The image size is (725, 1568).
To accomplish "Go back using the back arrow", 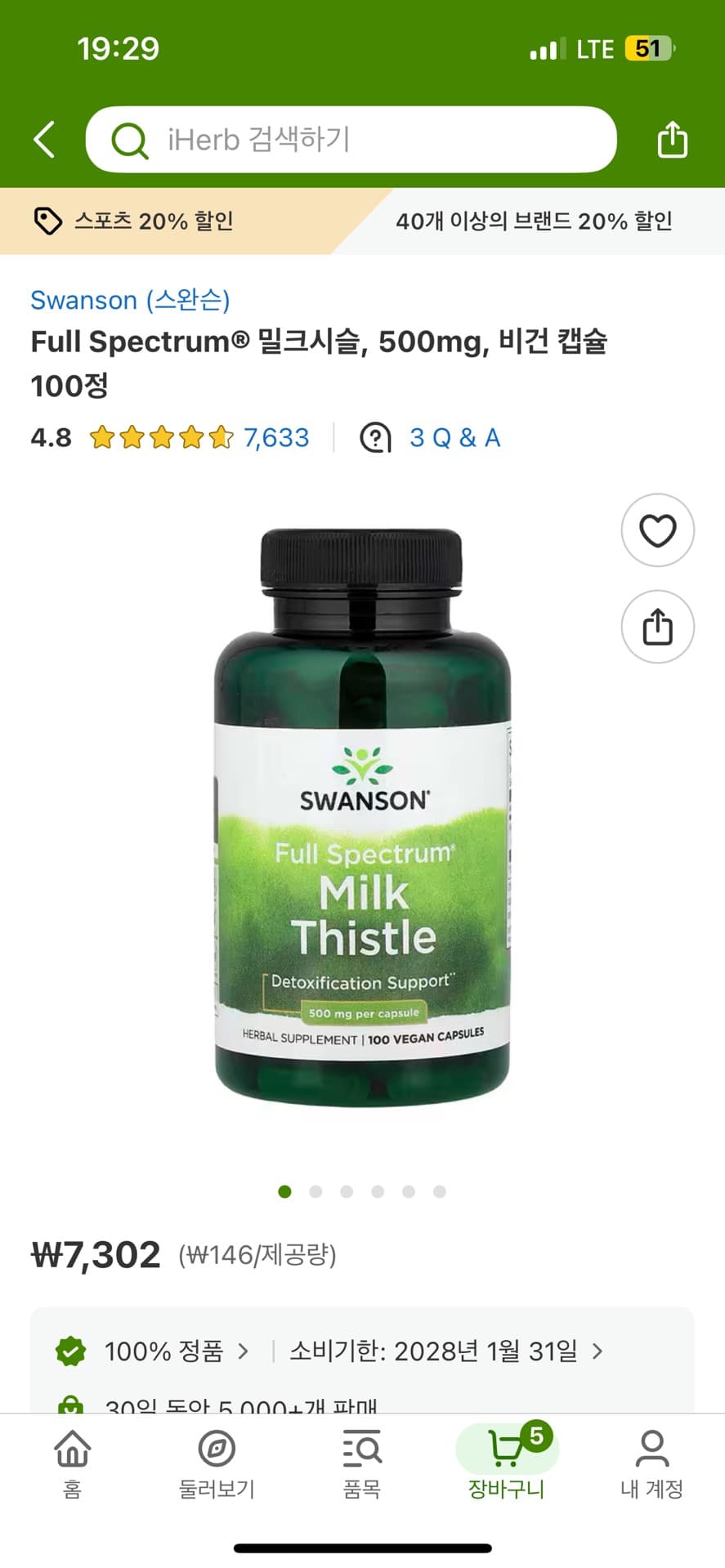I will (45, 139).
